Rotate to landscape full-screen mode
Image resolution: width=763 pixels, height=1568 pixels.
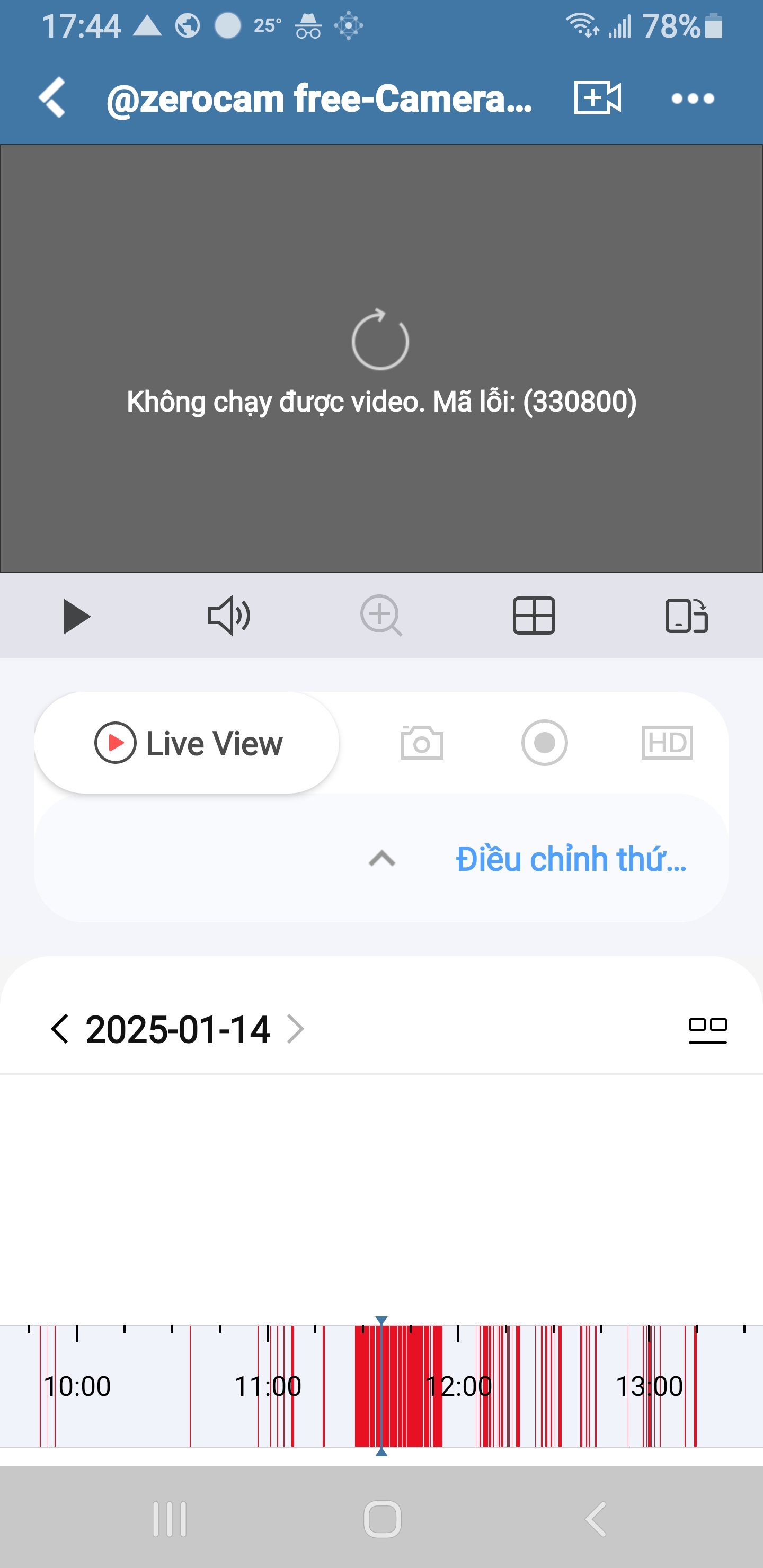686,616
